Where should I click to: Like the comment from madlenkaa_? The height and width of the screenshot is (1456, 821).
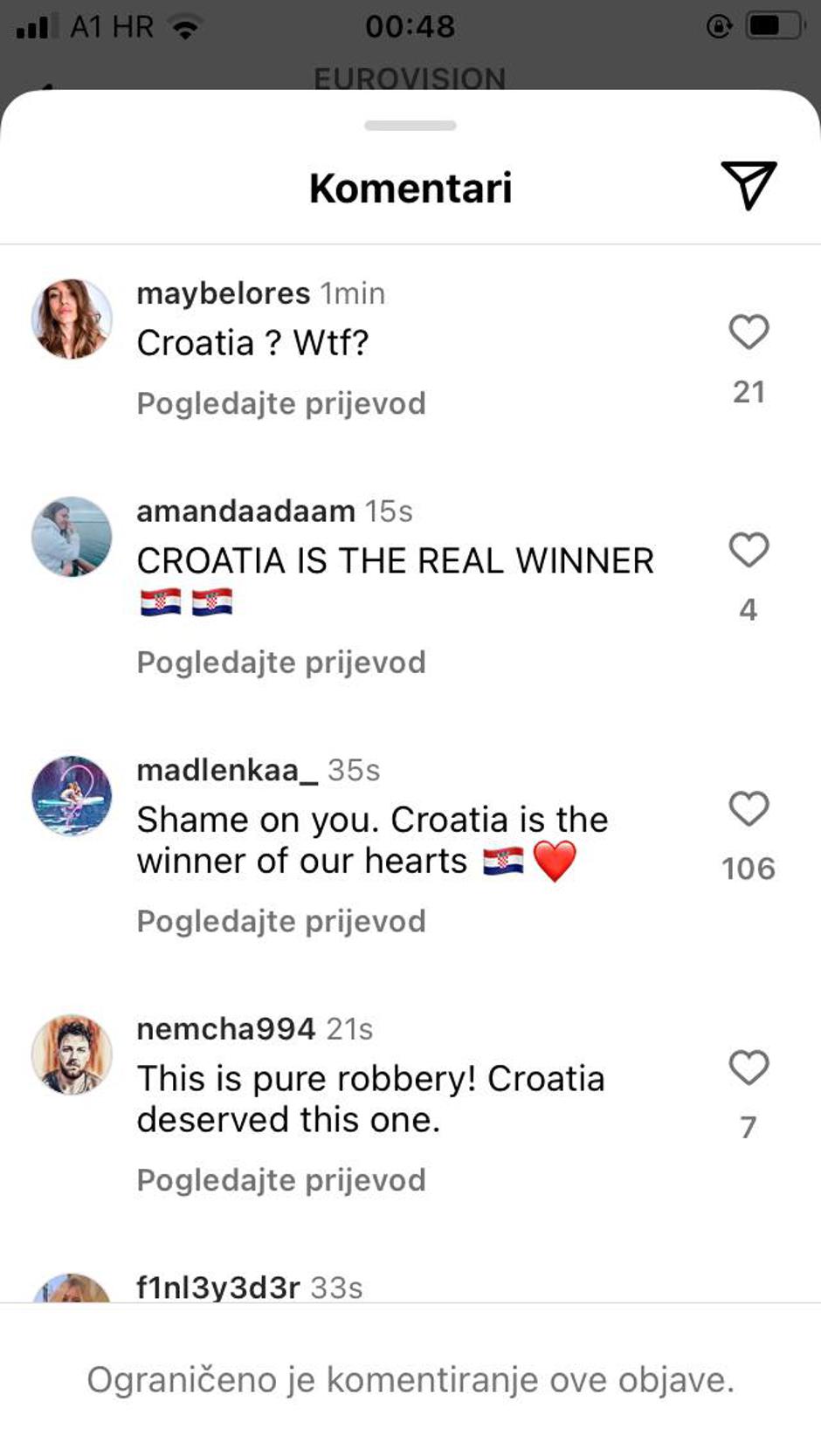(749, 809)
